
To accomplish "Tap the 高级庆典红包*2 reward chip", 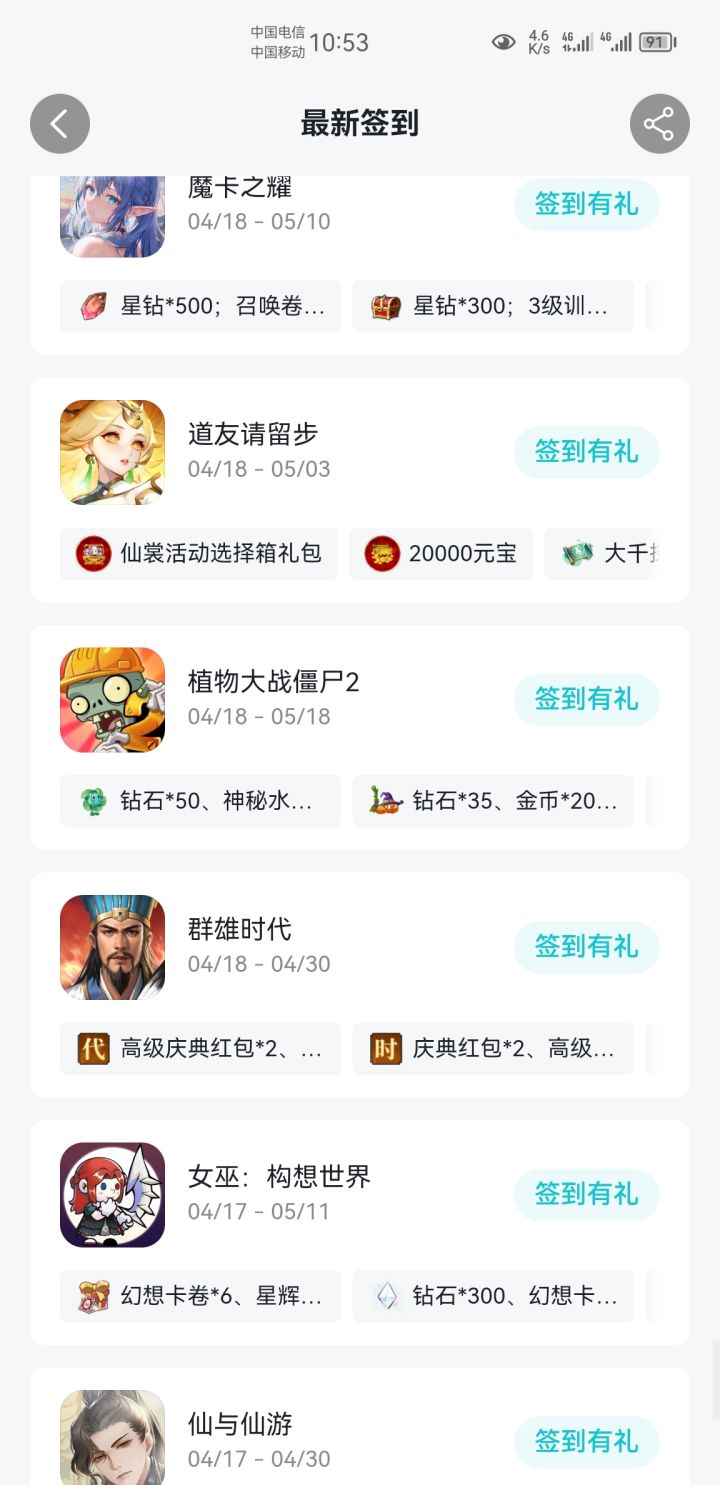I will [x=199, y=1048].
